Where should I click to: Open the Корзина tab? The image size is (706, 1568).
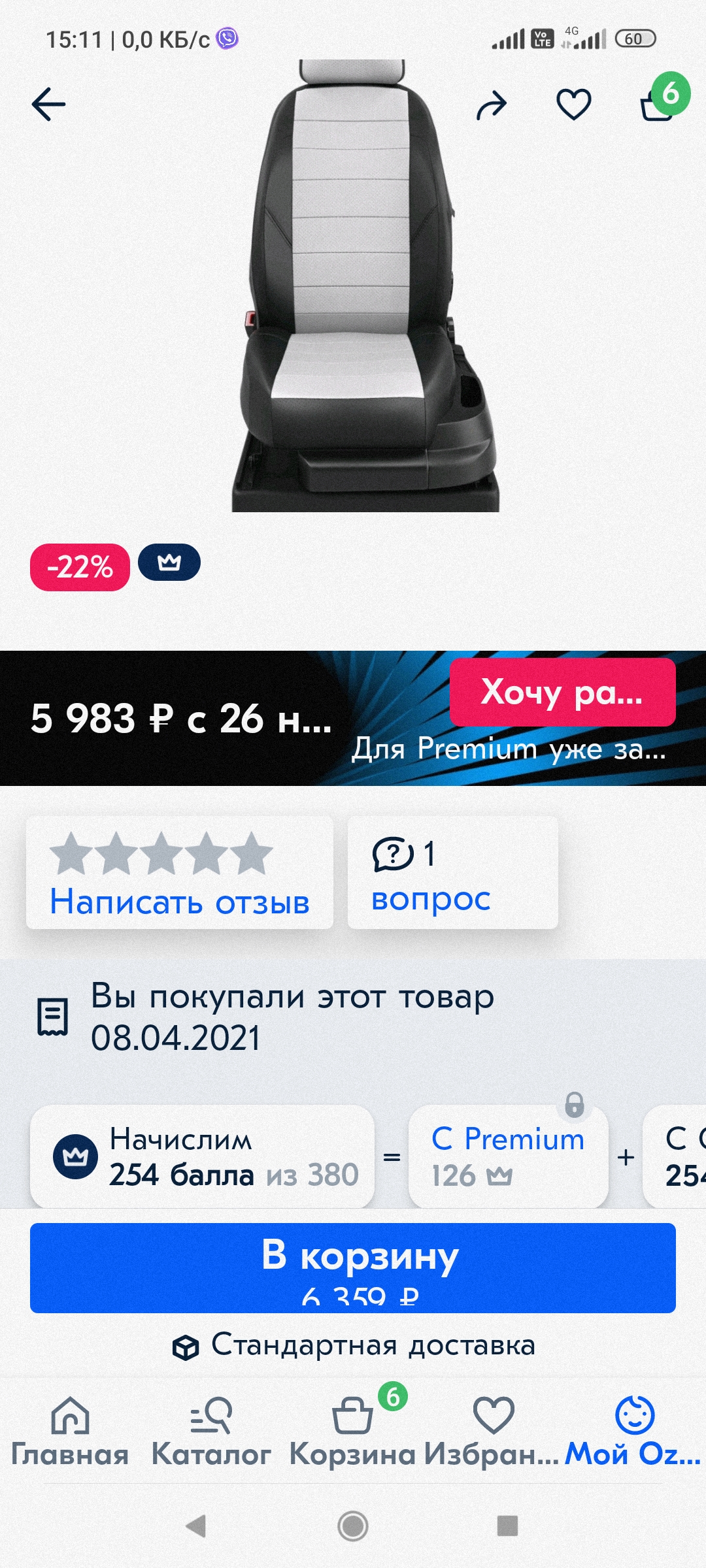pyautogui.click(x=353, y=1431)
